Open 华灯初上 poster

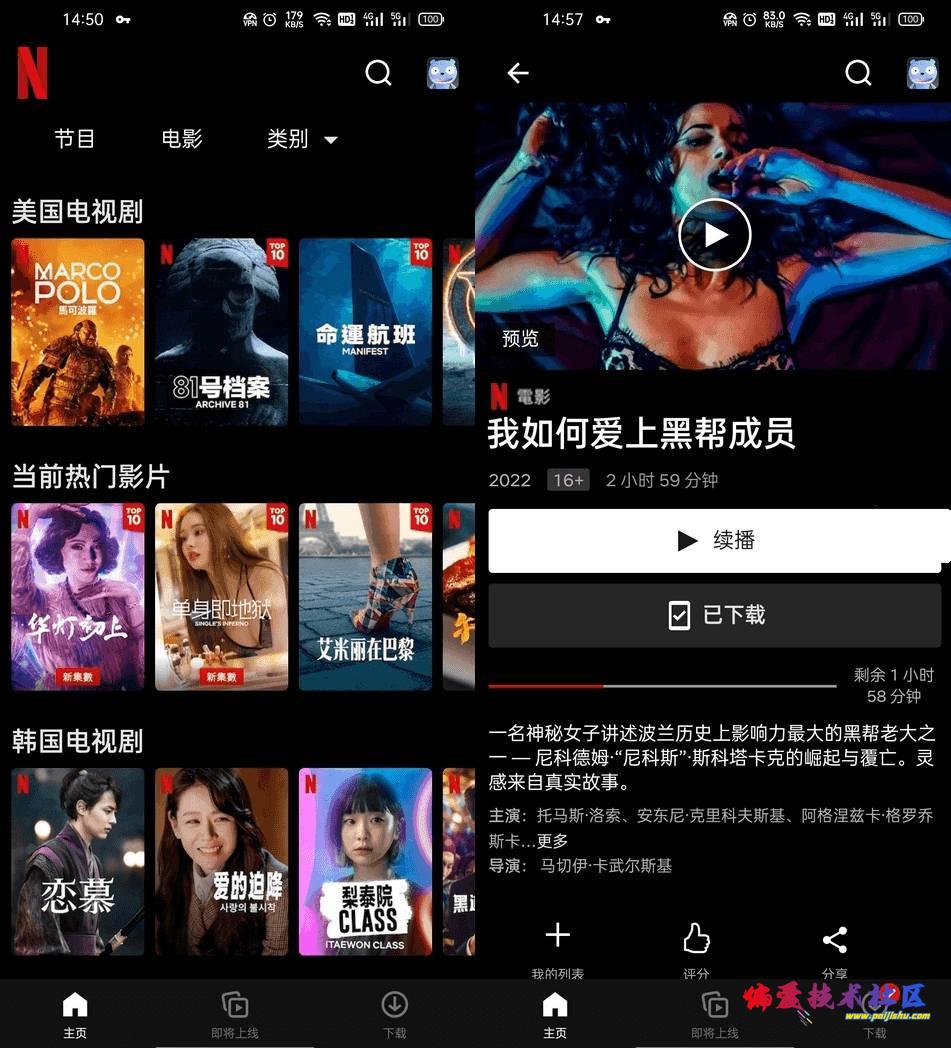(x=77, y=597)
